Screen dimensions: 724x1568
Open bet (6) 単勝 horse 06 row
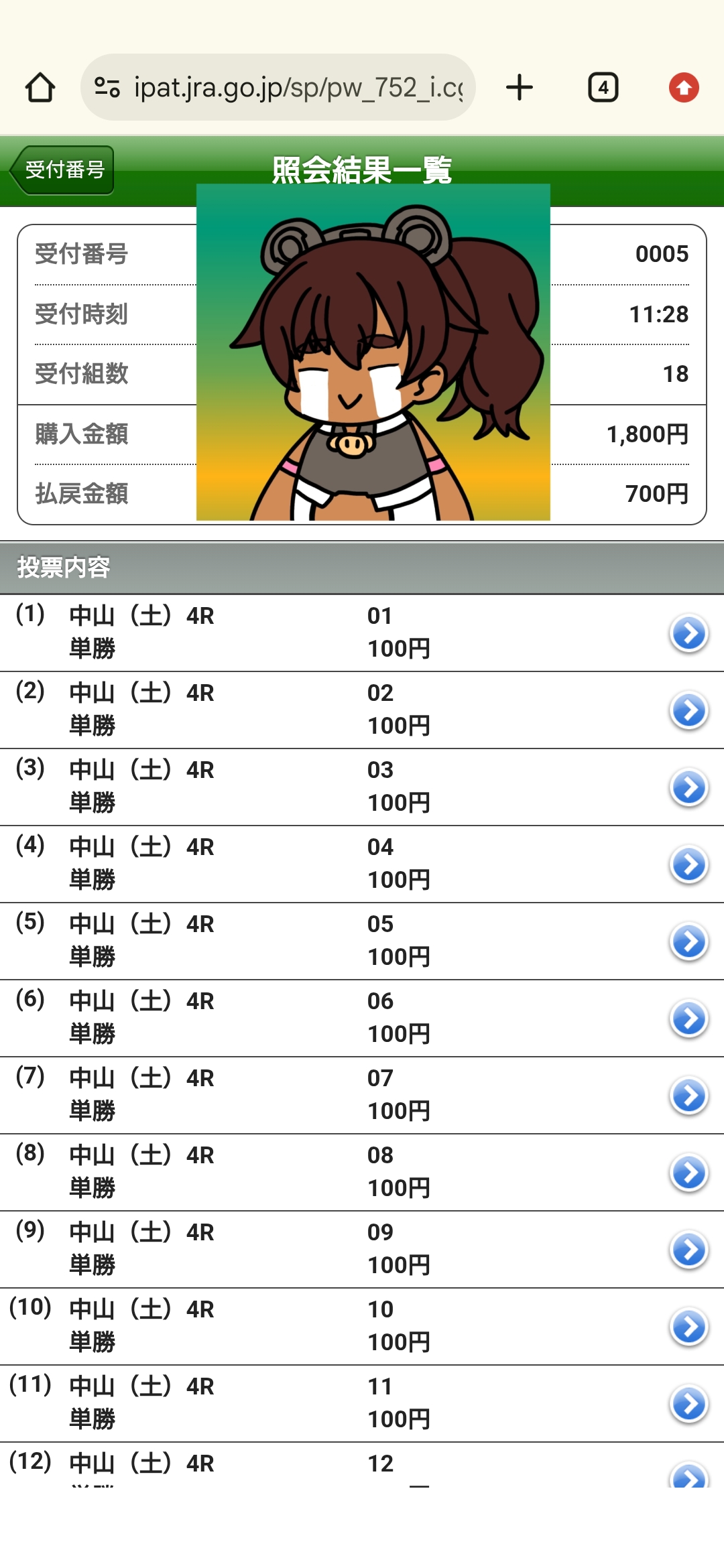pyautogui.click(x=688, y=1019)
